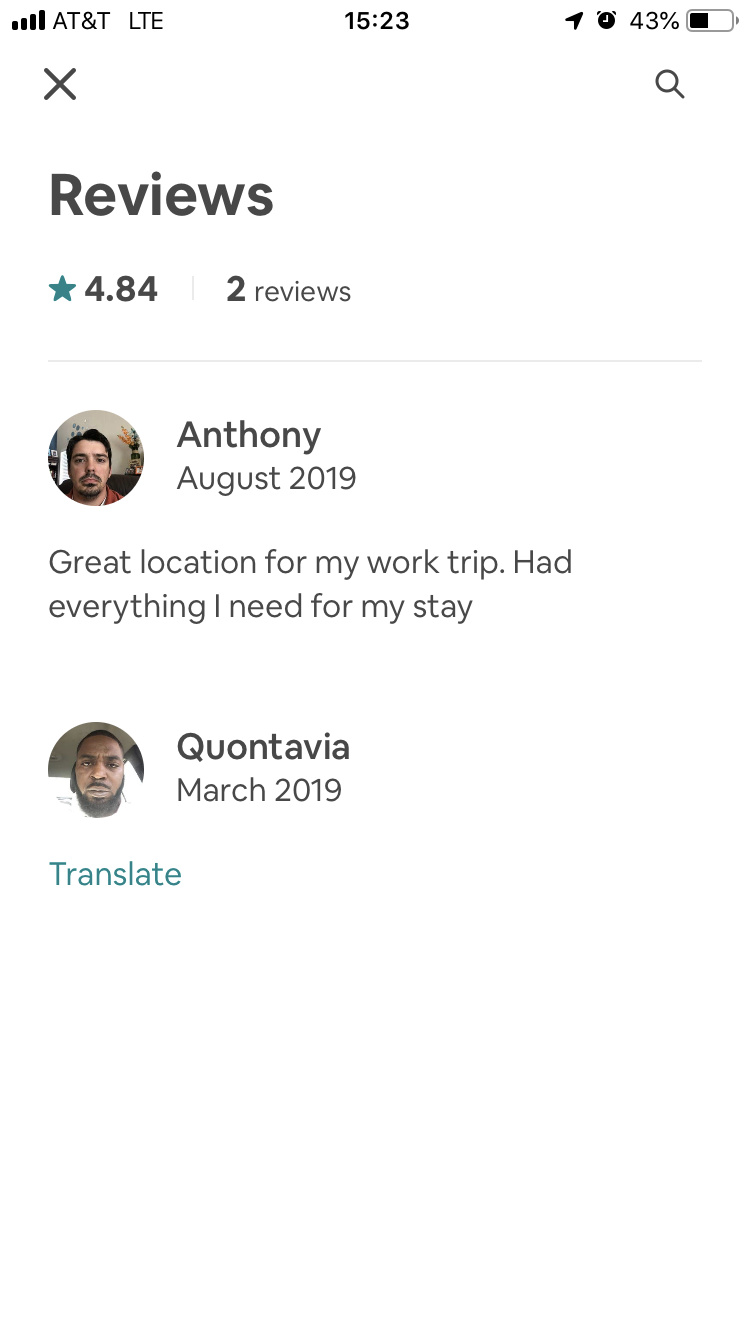The height and width of the screenshot is (1334, 750).
Task: Translate Quontavia's review
Action: coord(115,874)
